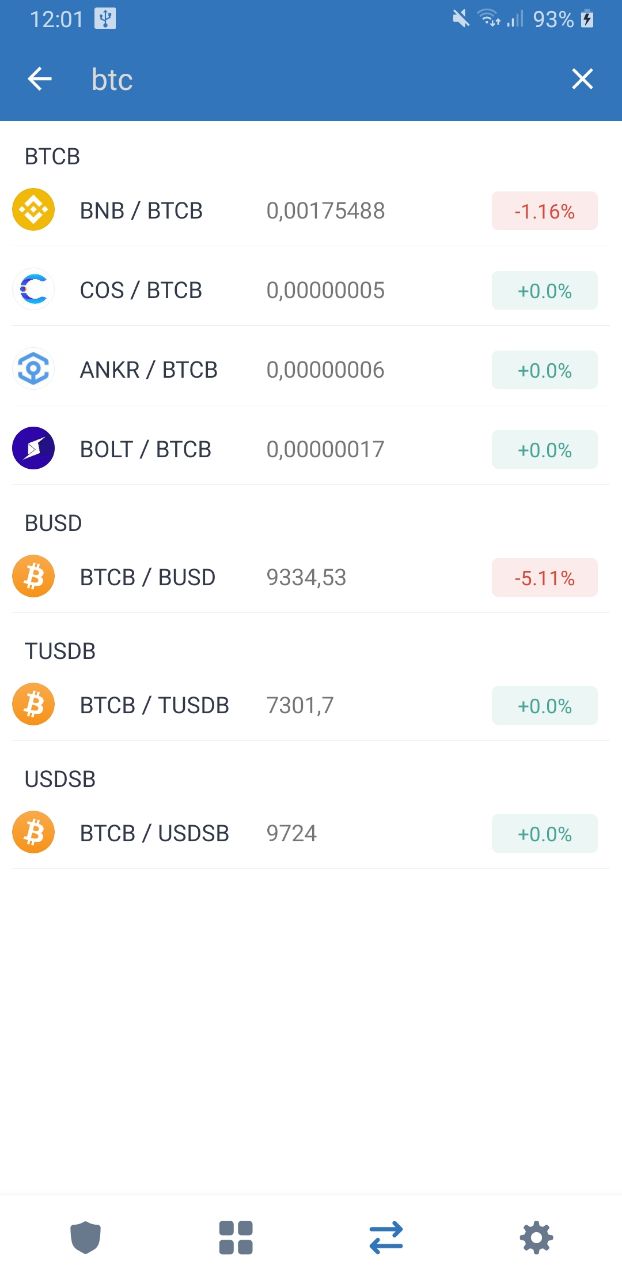The width and height of the screenshot is (622, 1280).
Task: Switch to the exchange arrows tab
Action: click(x=386, y=1238)
